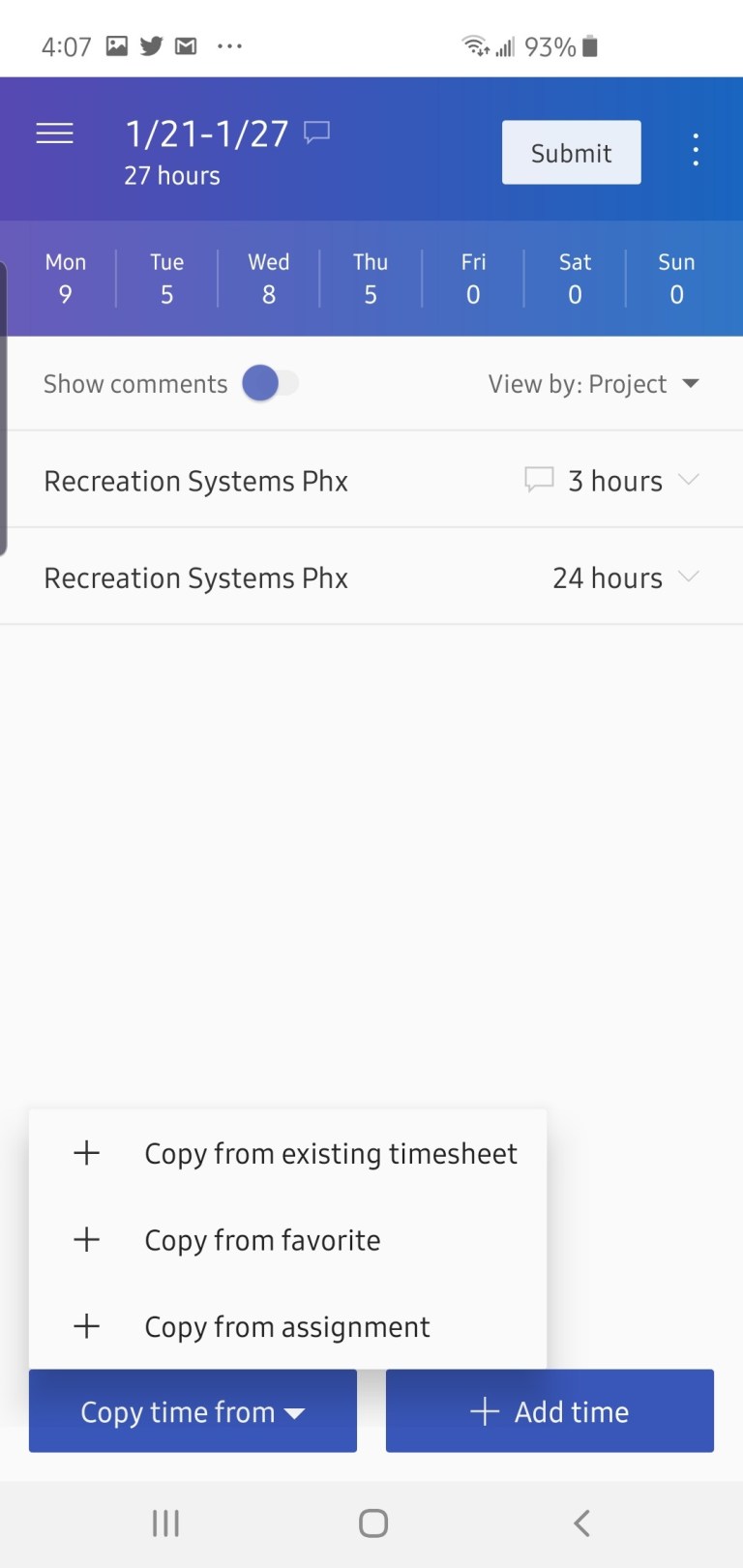The height and width of the screenshot is (1568, 743).
Task: Open the comment bubble next to 1/21-1/27
Action: [317, 132]
